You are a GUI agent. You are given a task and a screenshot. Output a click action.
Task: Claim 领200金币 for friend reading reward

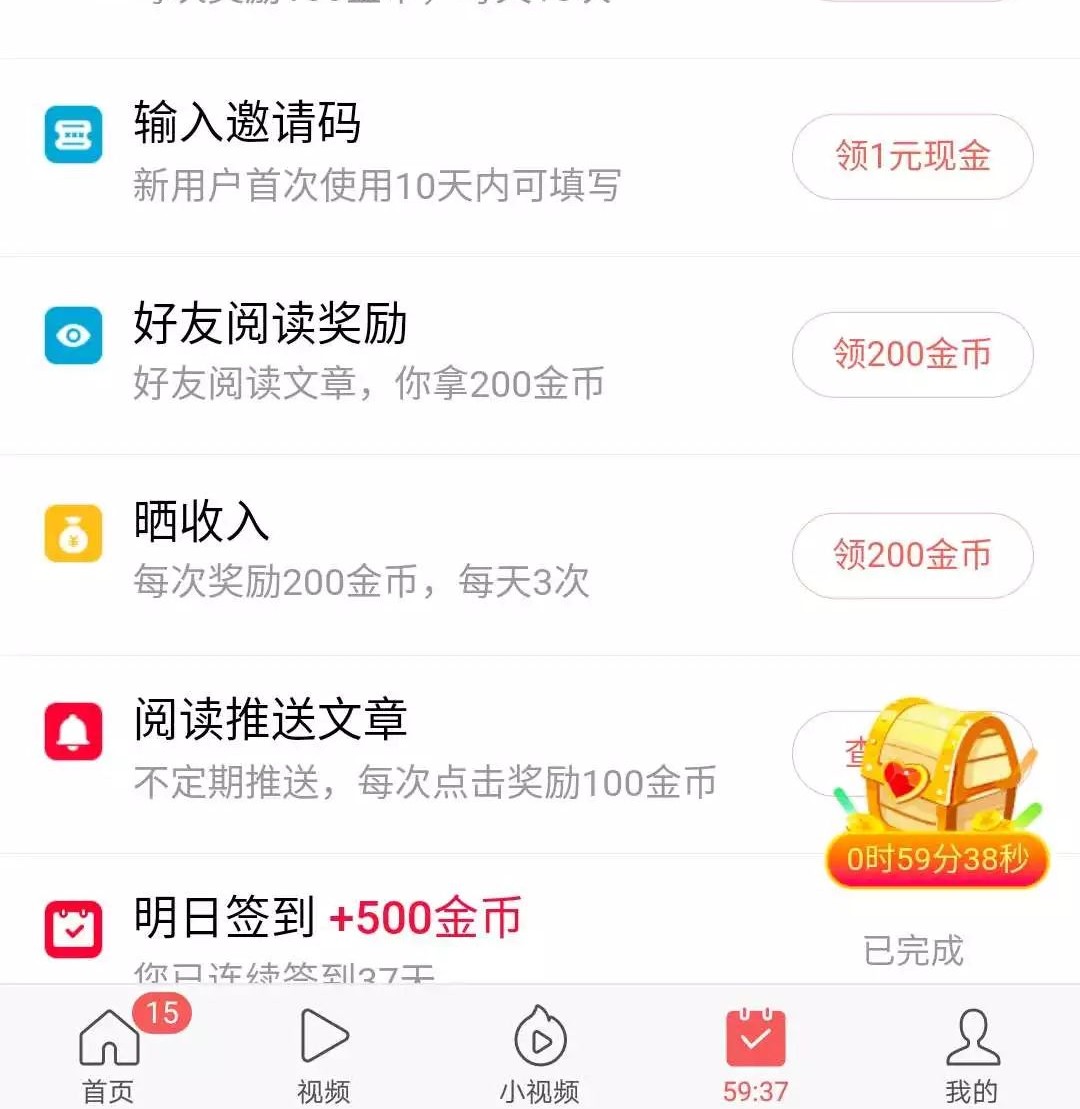912,355
